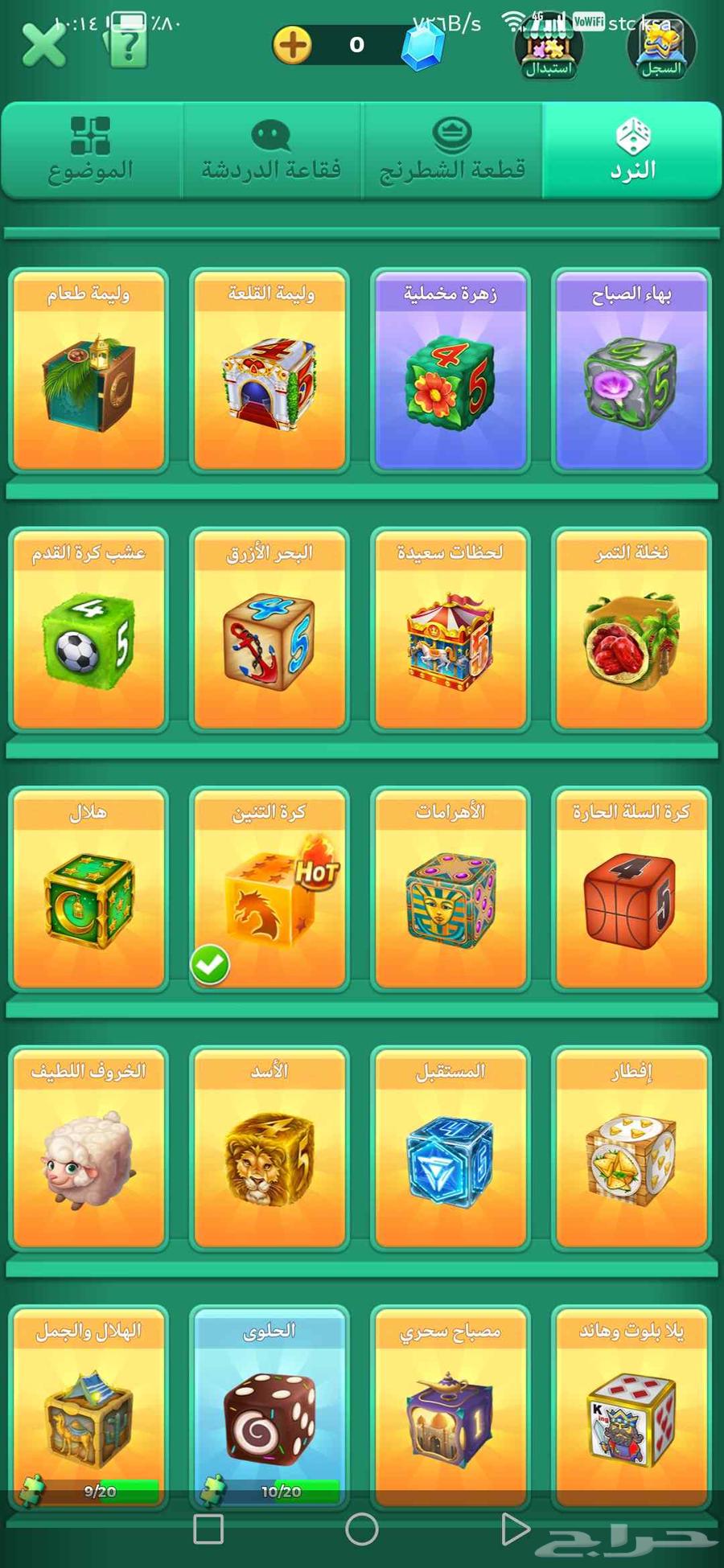Open the البحر الأزرق dice card
The height and width of the screenshot is (1568, 724).
(269, 630)
